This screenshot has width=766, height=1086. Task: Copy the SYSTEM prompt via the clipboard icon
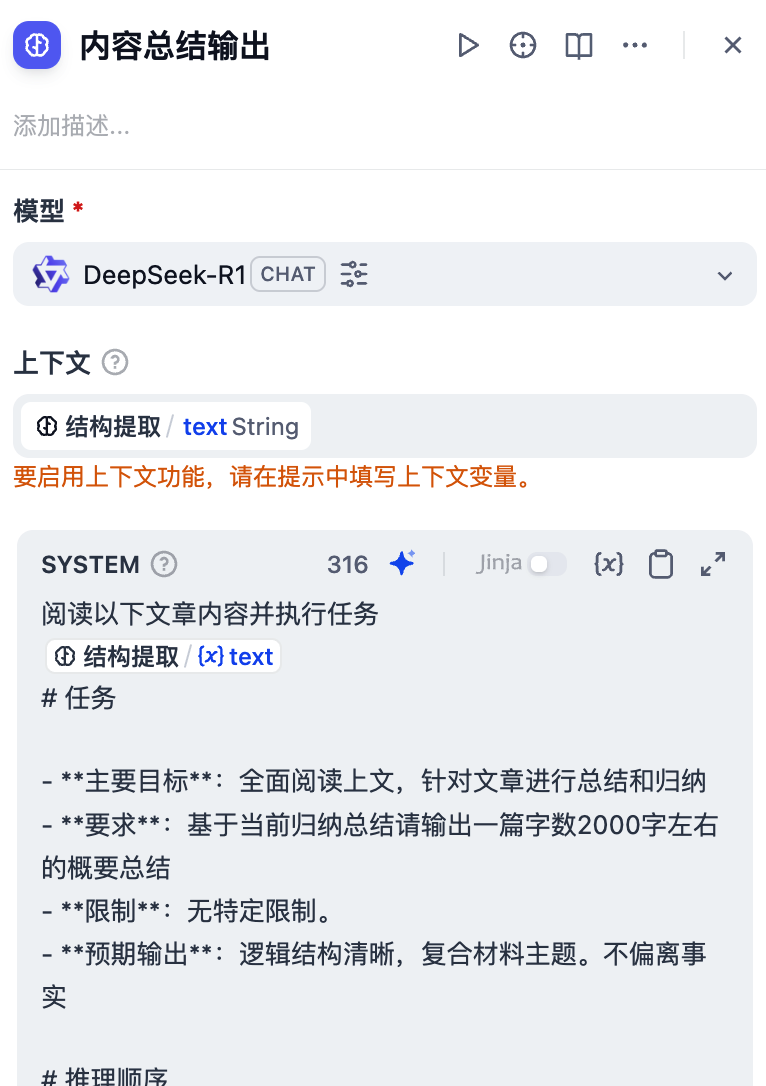[660, 564]
